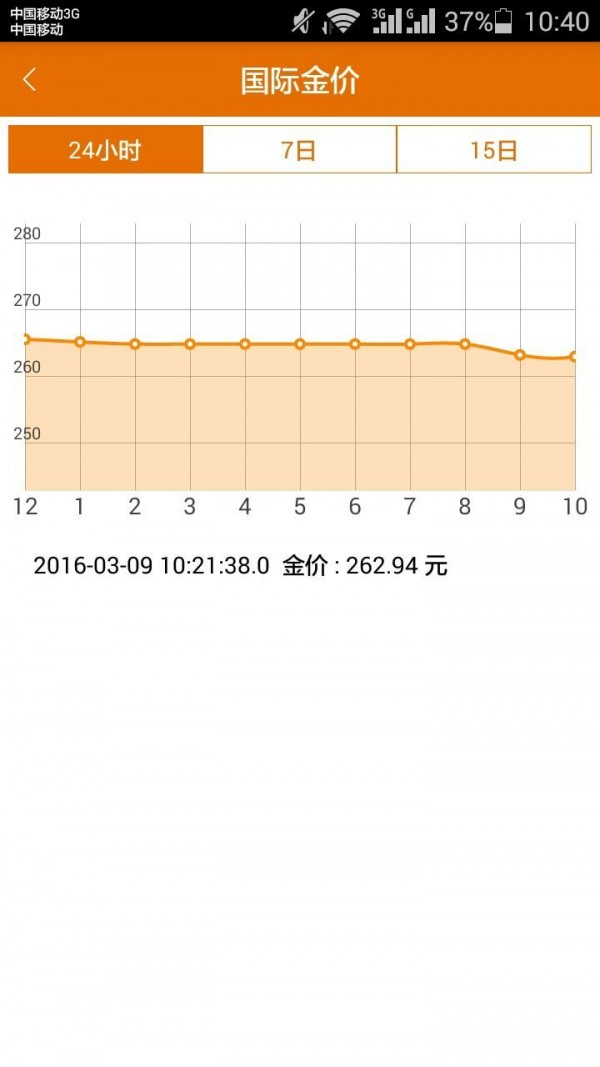Select the 24小时 tab
600x1067 pixels.
(x=105, y=150)
